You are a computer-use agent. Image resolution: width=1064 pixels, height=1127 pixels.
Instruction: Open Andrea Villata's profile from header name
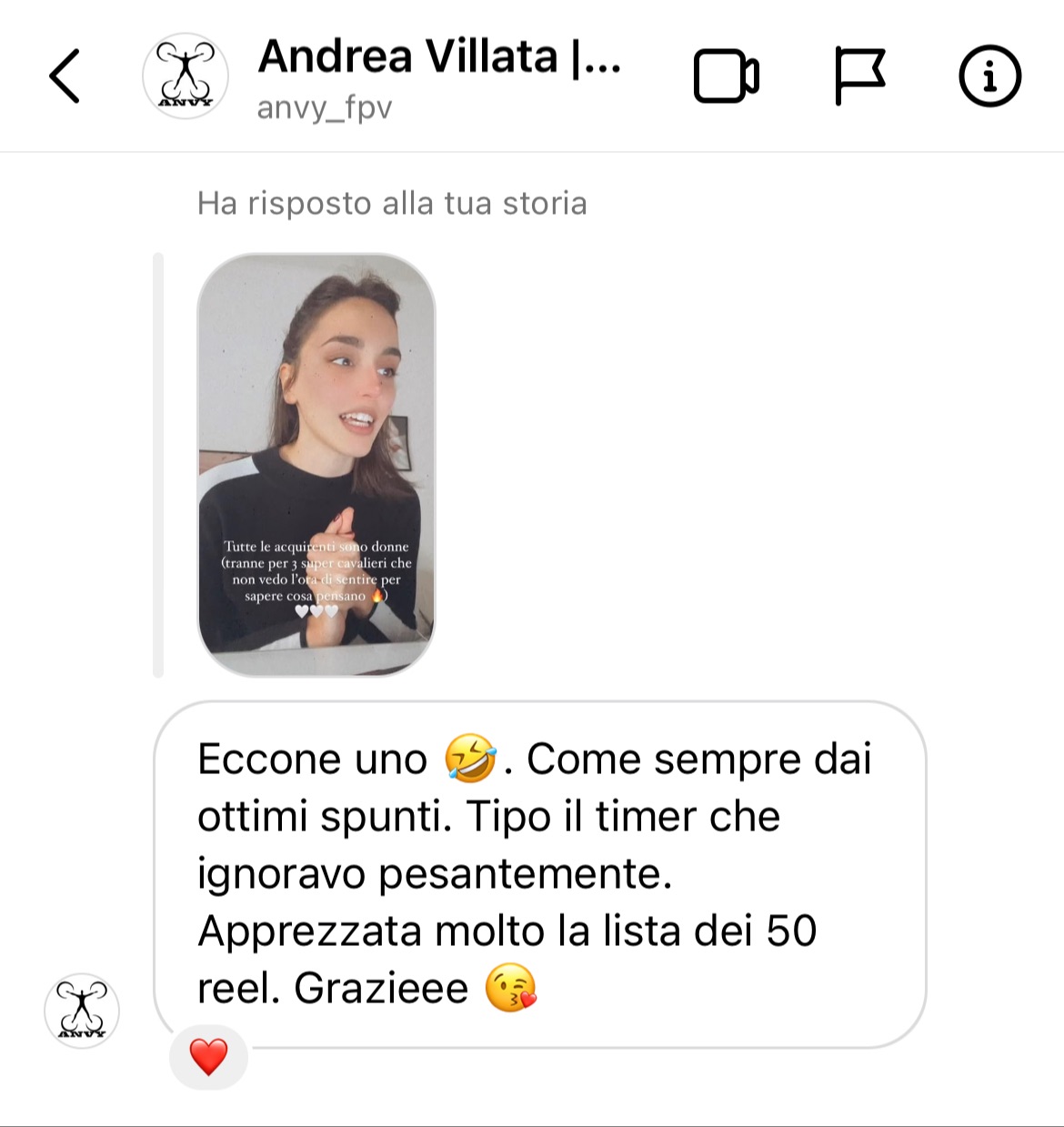pyautogui.click(x=439, y=58)
